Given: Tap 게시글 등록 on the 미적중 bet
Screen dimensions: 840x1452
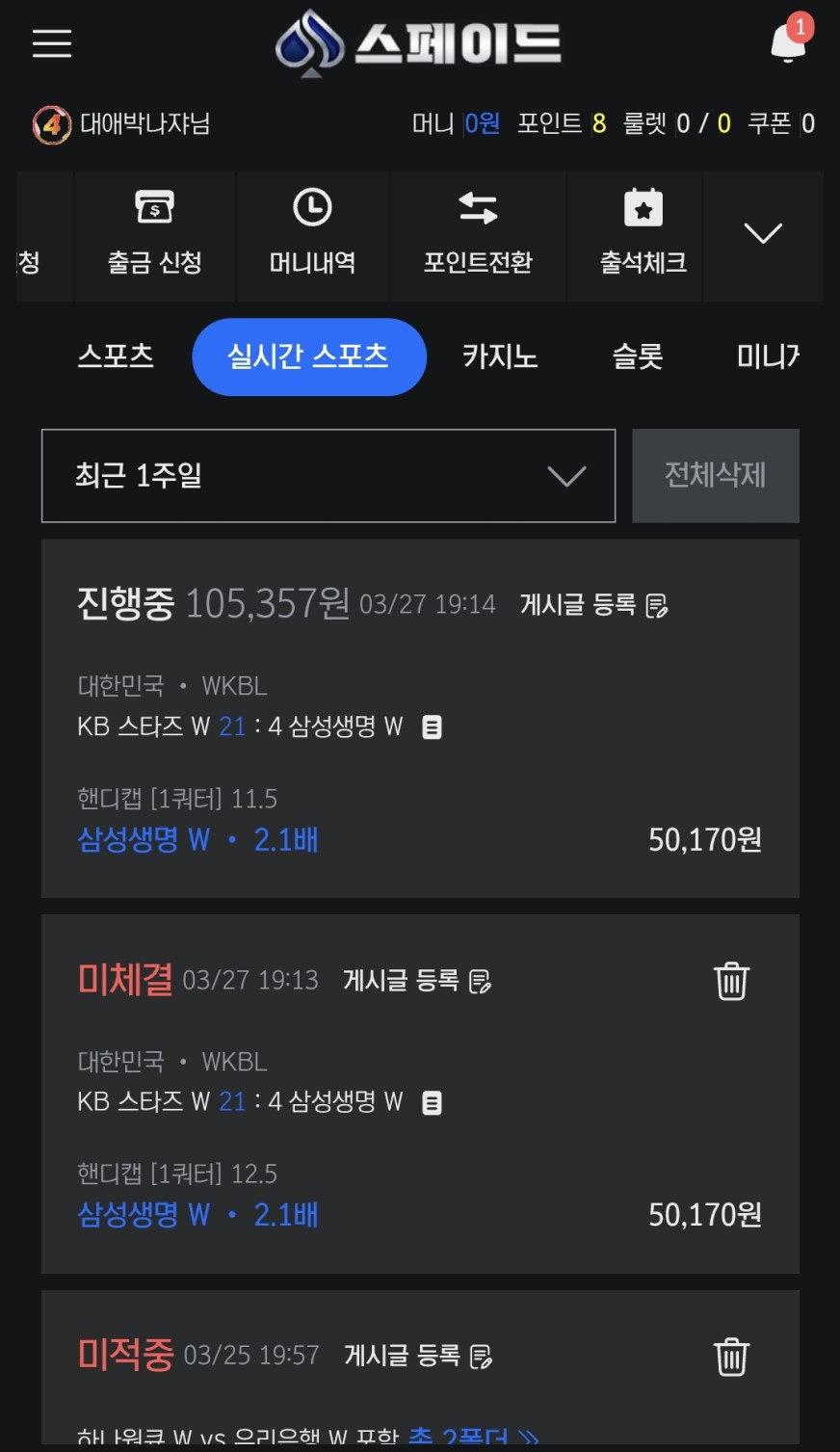Looking at the screenshot, I should (x=418, y=1357).
